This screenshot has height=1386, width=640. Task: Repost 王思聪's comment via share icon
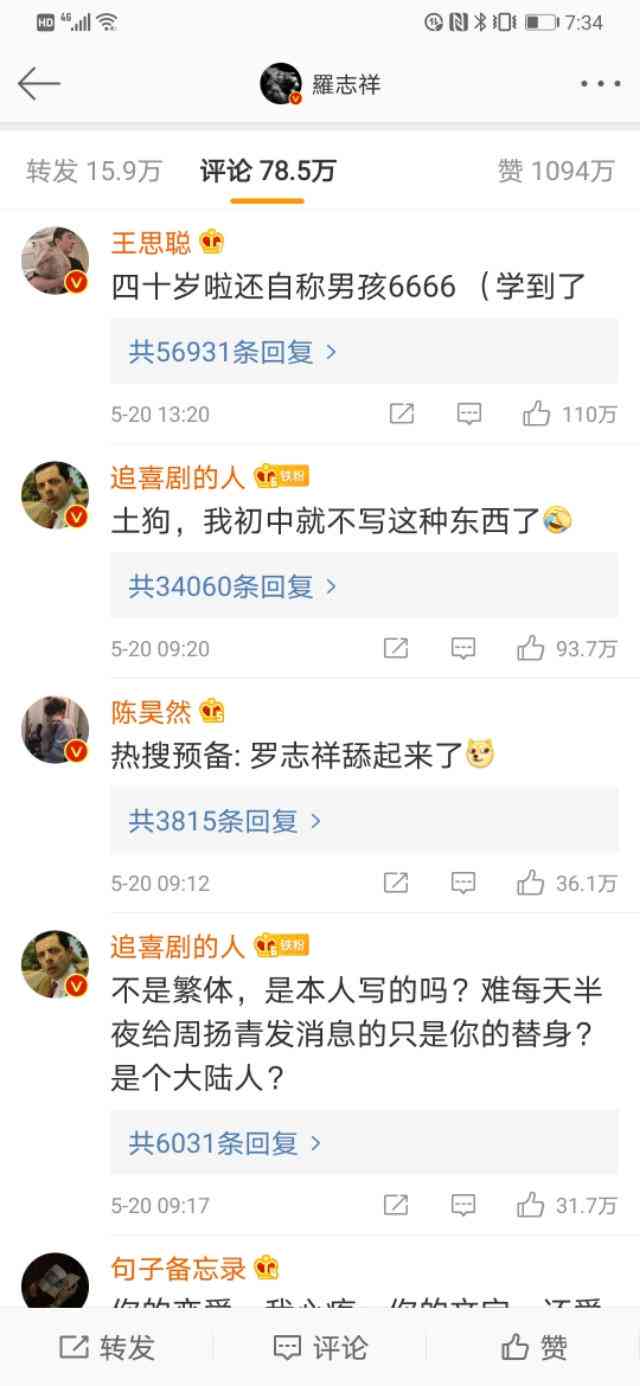tap(401, 414)
